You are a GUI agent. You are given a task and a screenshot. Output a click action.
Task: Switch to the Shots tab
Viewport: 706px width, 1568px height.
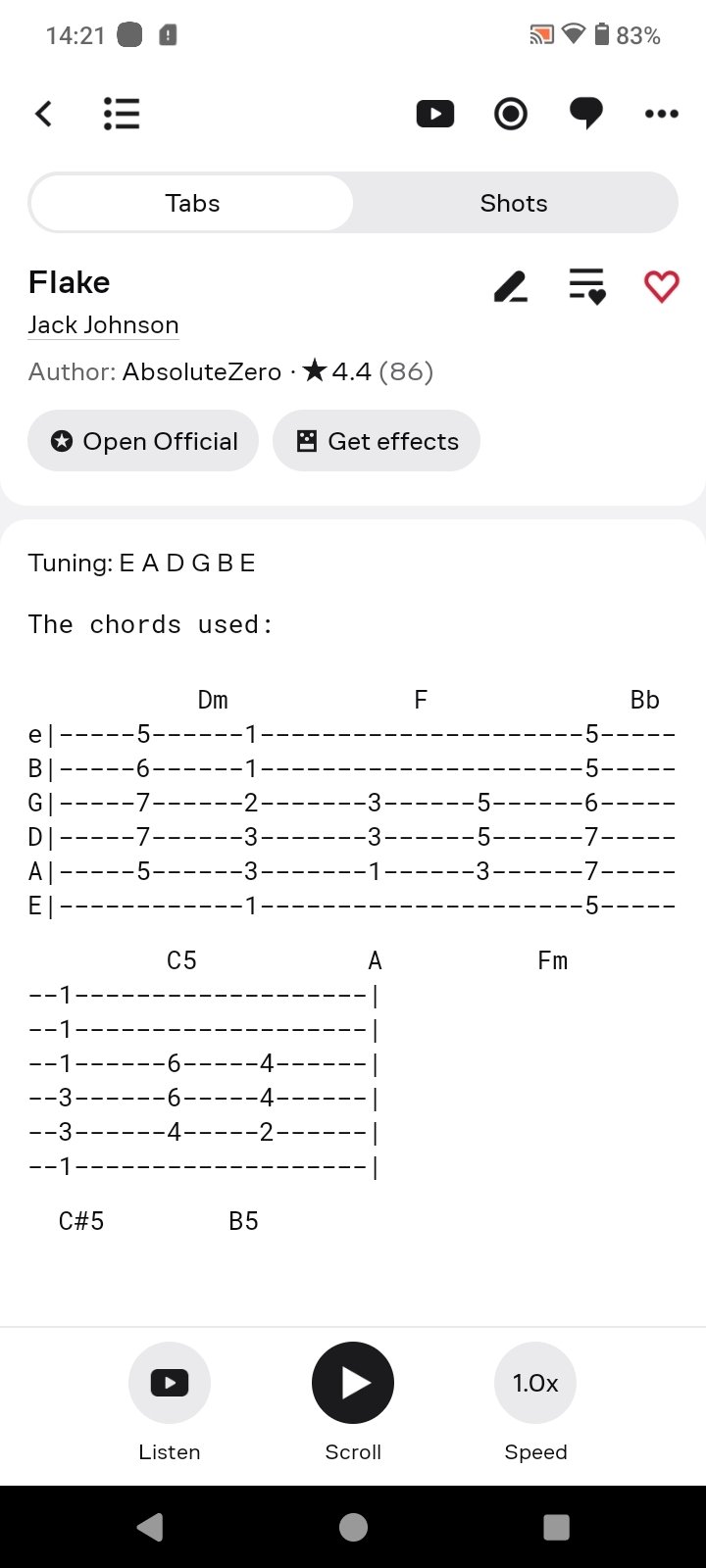point(514,203)
